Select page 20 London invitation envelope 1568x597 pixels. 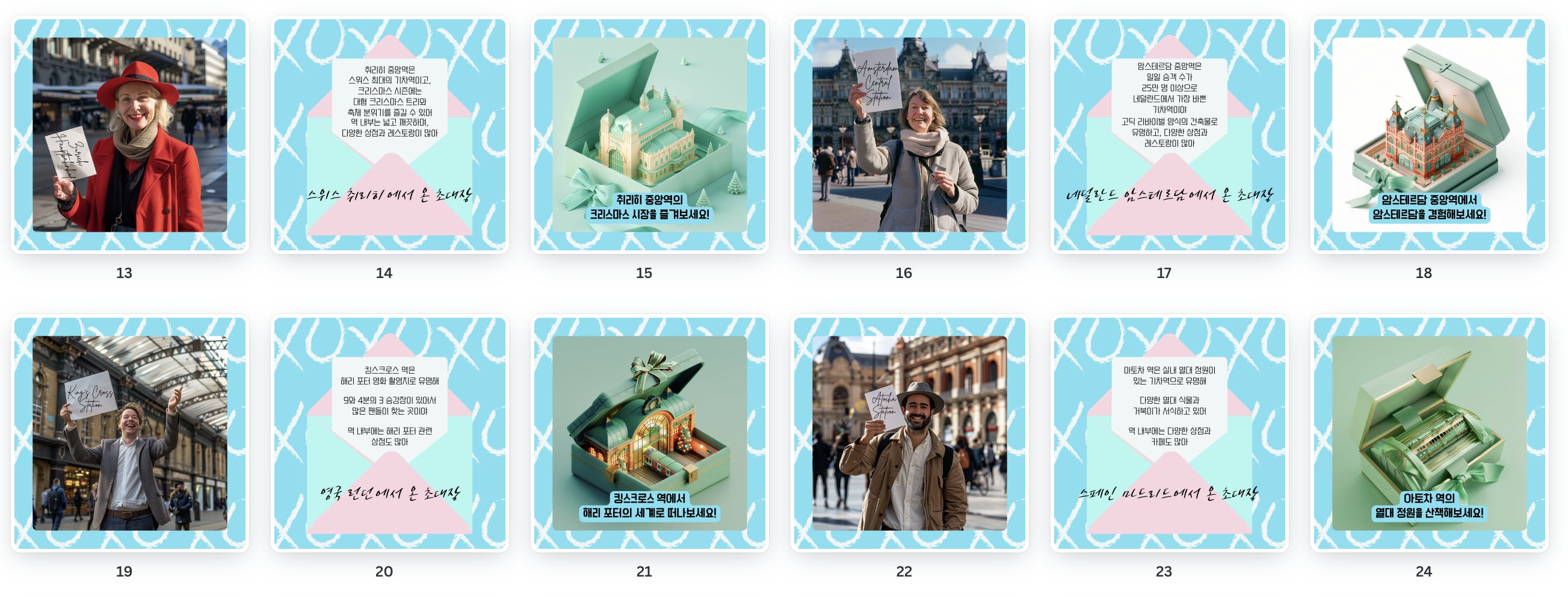click(x=389, y=433)
